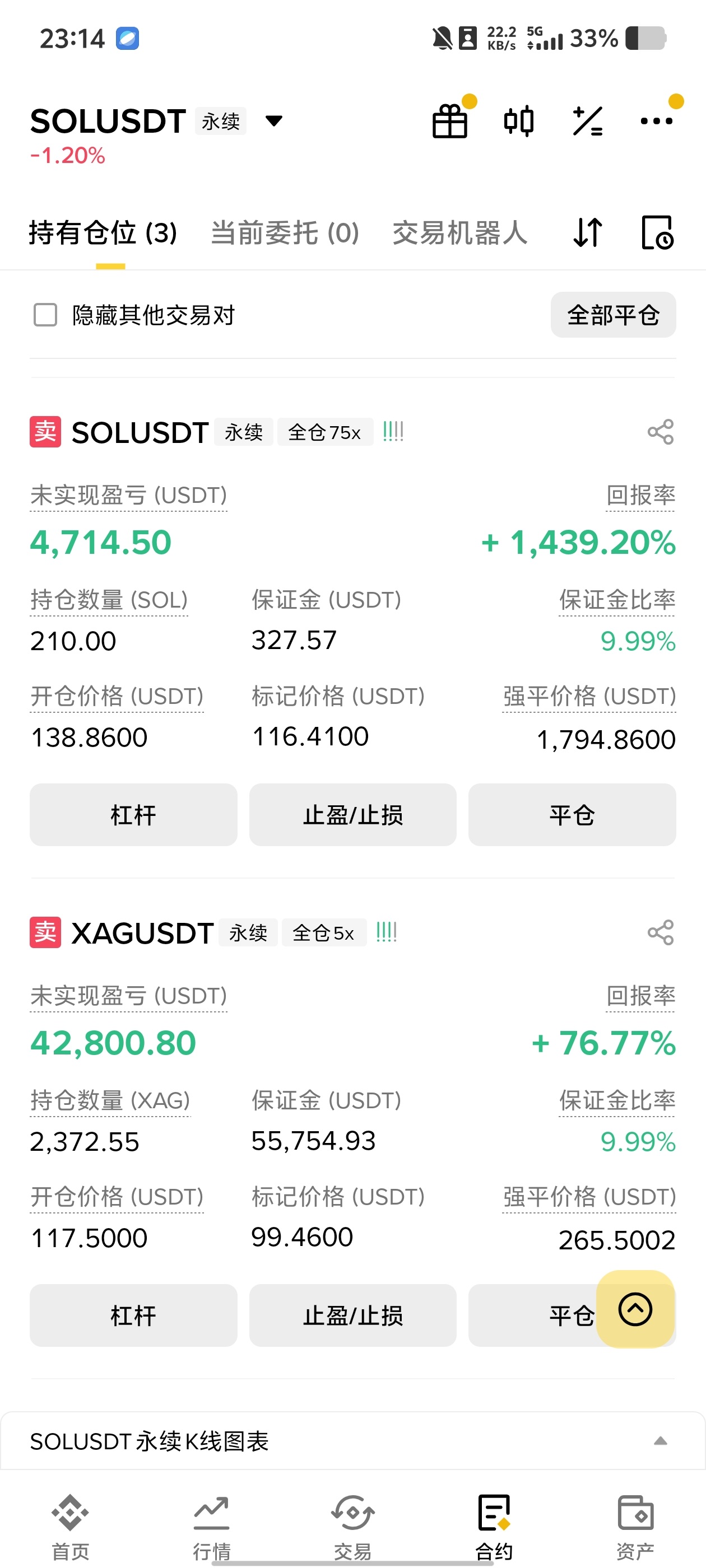Viewport: 706px width, 1568px height.
Task: Tap 平仓 for the SOLUSDT position
Action: point(572,814)
